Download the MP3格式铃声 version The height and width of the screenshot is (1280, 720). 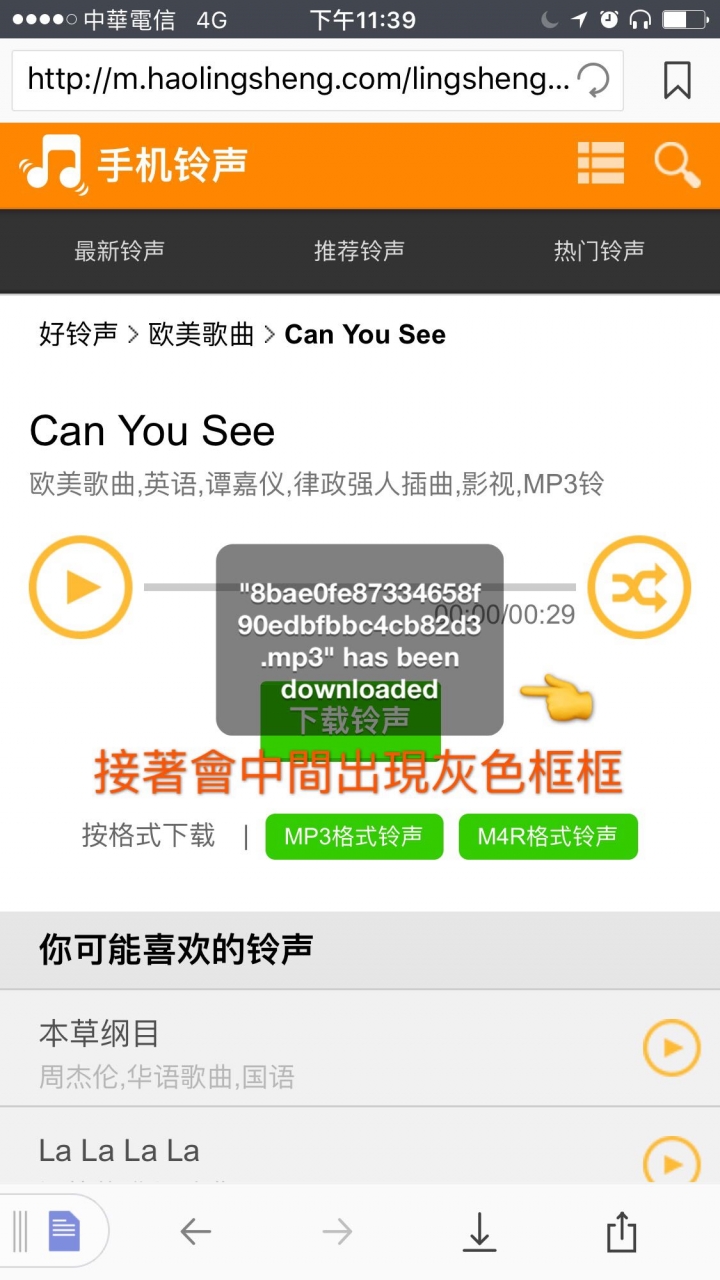point(354,836)
